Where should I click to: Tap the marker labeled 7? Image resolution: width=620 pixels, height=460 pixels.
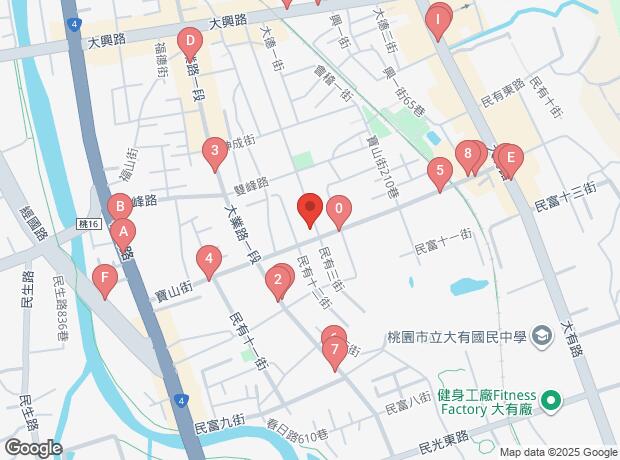coord(335,350)
